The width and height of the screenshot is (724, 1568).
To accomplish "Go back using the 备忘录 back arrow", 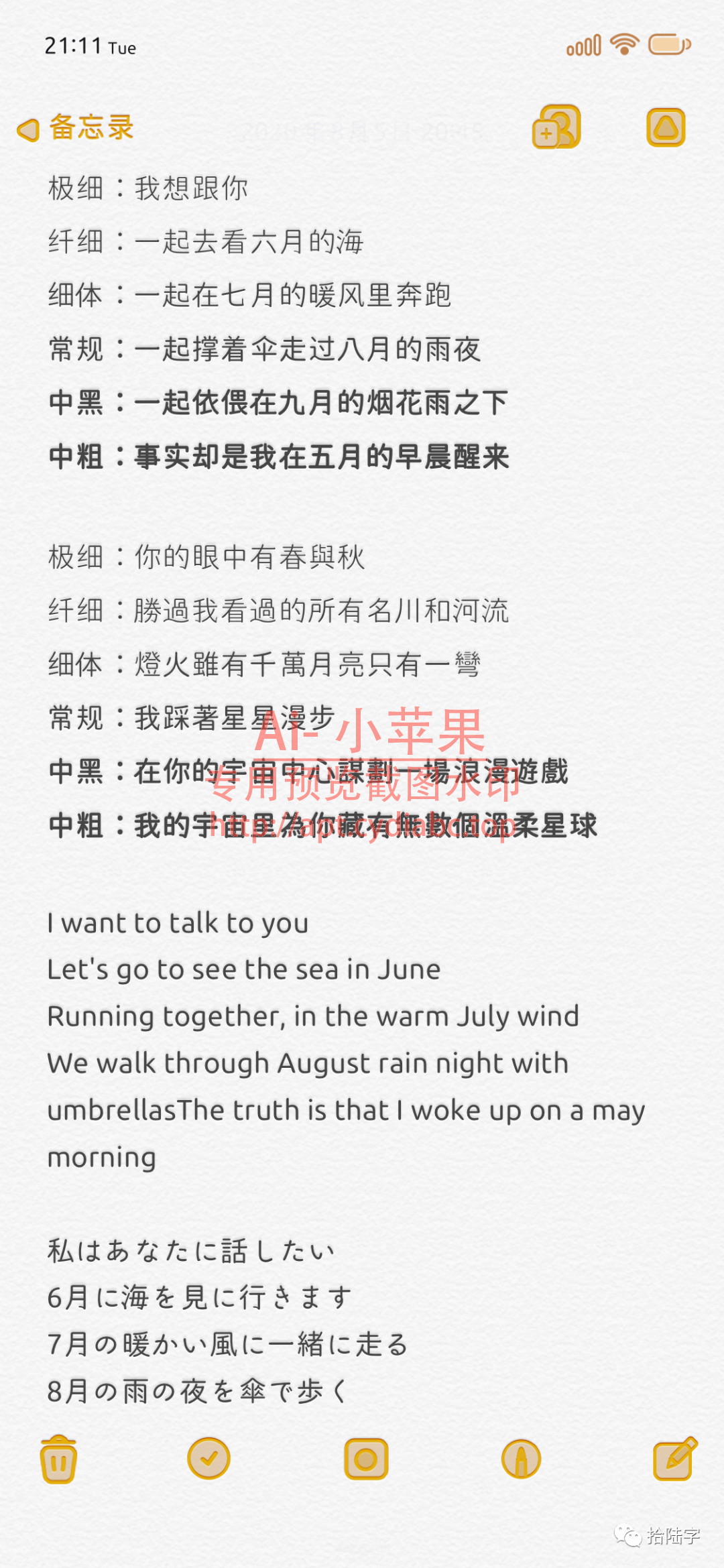I will pyautogui.click(x=27, y=129).
